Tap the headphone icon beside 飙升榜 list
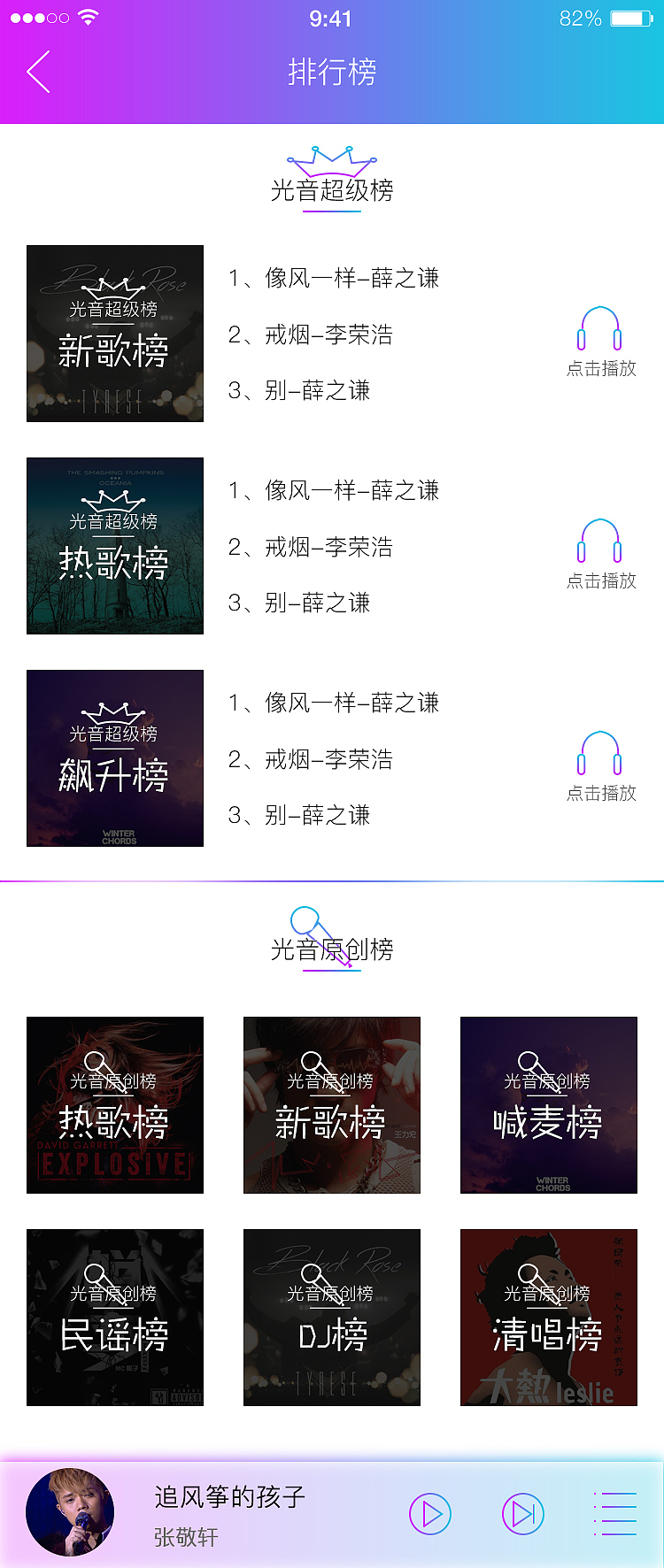The width and height of the screenshot is (664, 1568). [x=600, y=757]
